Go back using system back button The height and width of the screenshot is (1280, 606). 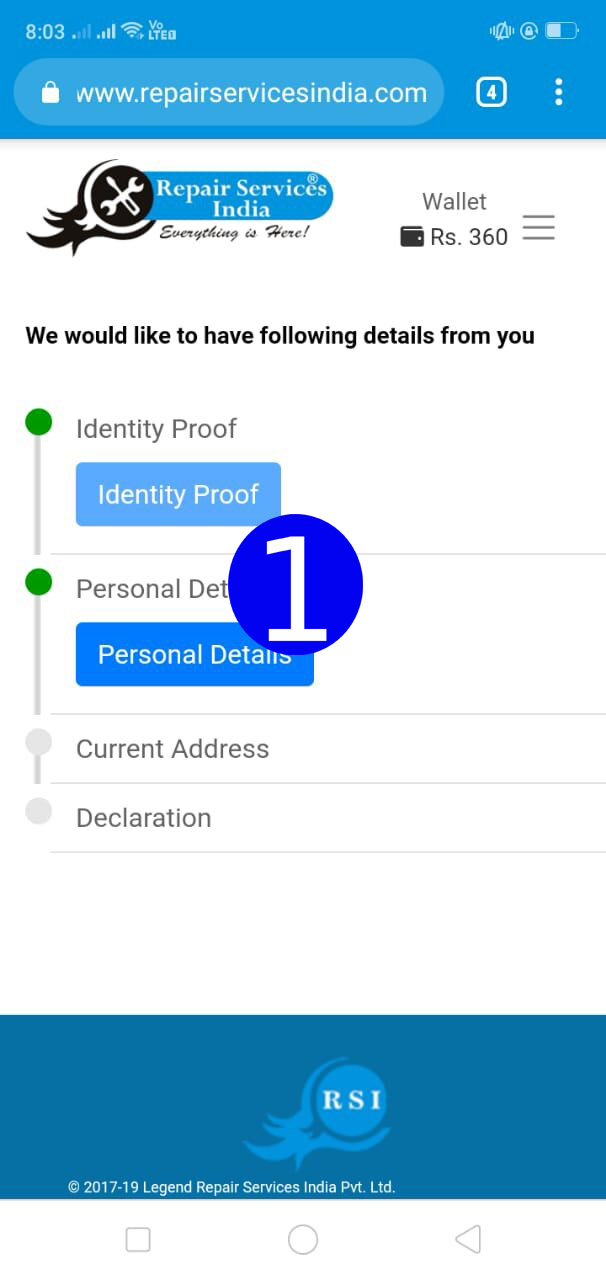coord(468,1240)
